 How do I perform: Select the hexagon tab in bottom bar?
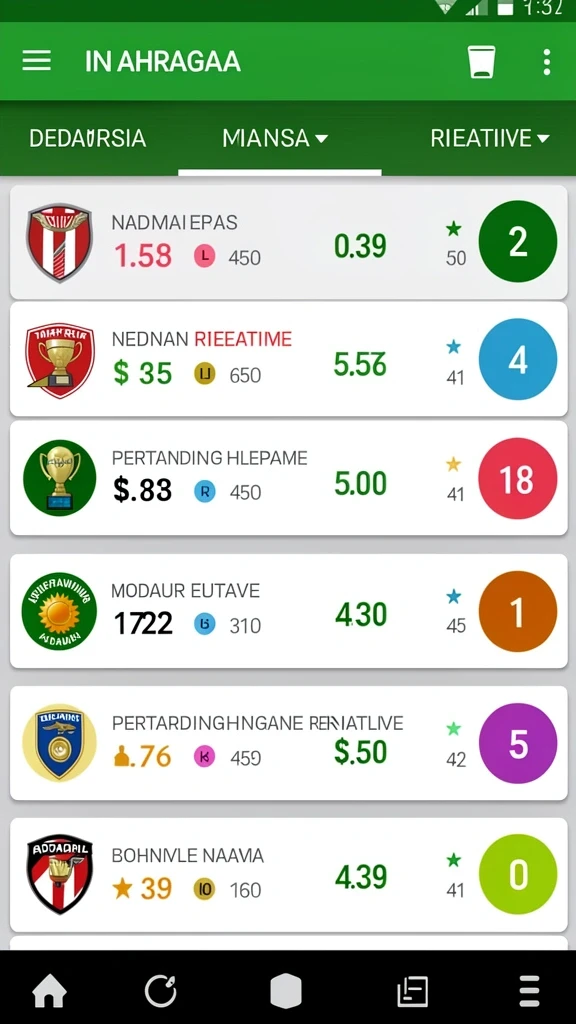click(286, 991)
